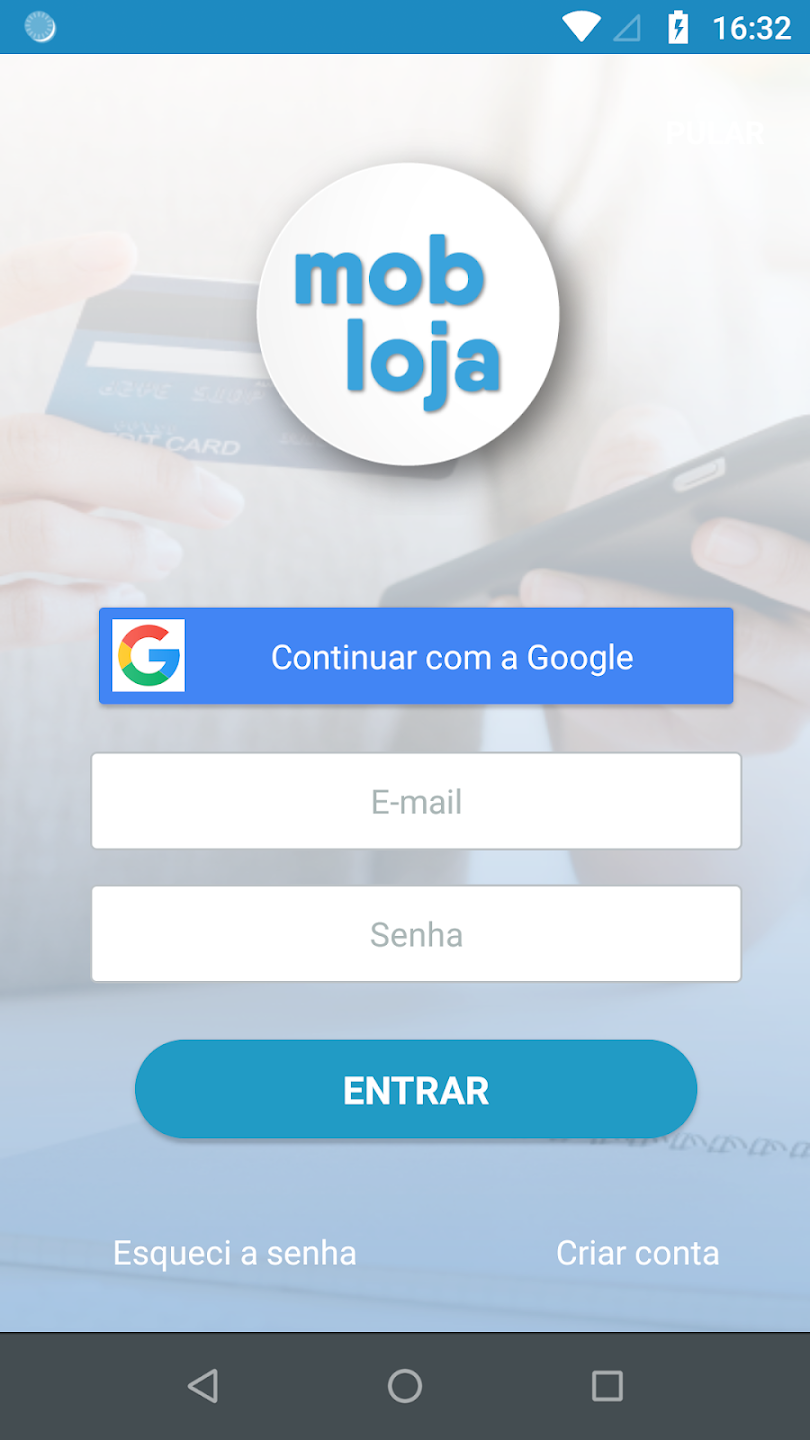Viewport: 810px width, 1440px height.
Task: Tap the PULAR skip button
Action: coord(715,133)
